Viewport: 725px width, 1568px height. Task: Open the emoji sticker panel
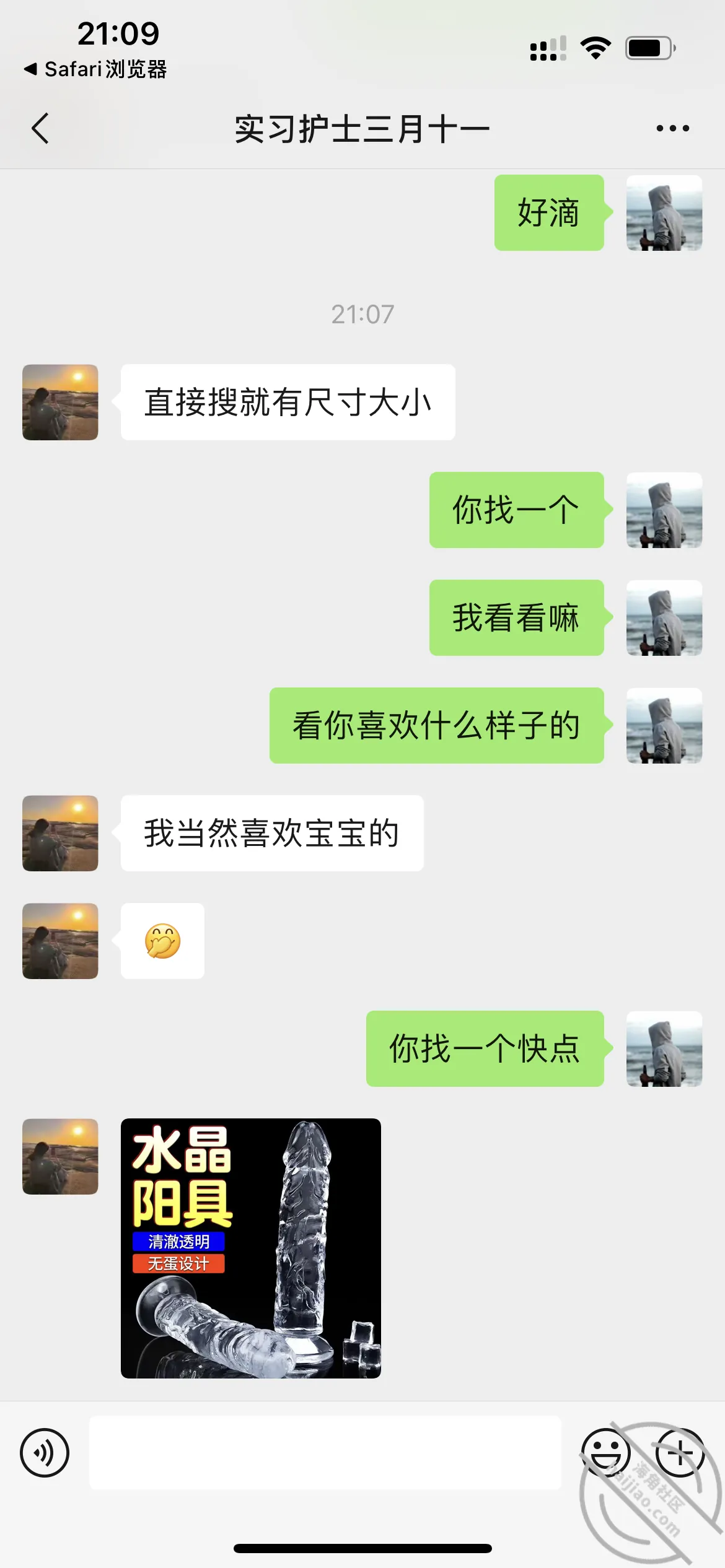tap(606, 1452)
